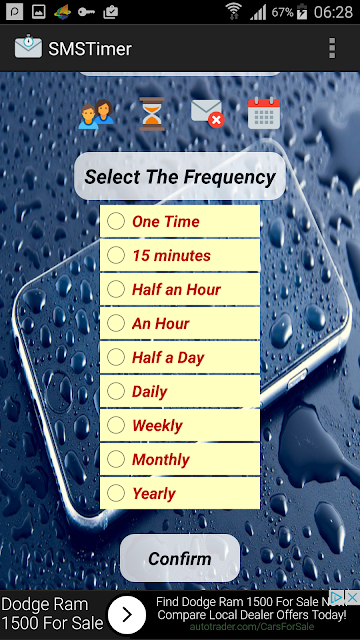Tap the Confirm button

click(180, 558)
